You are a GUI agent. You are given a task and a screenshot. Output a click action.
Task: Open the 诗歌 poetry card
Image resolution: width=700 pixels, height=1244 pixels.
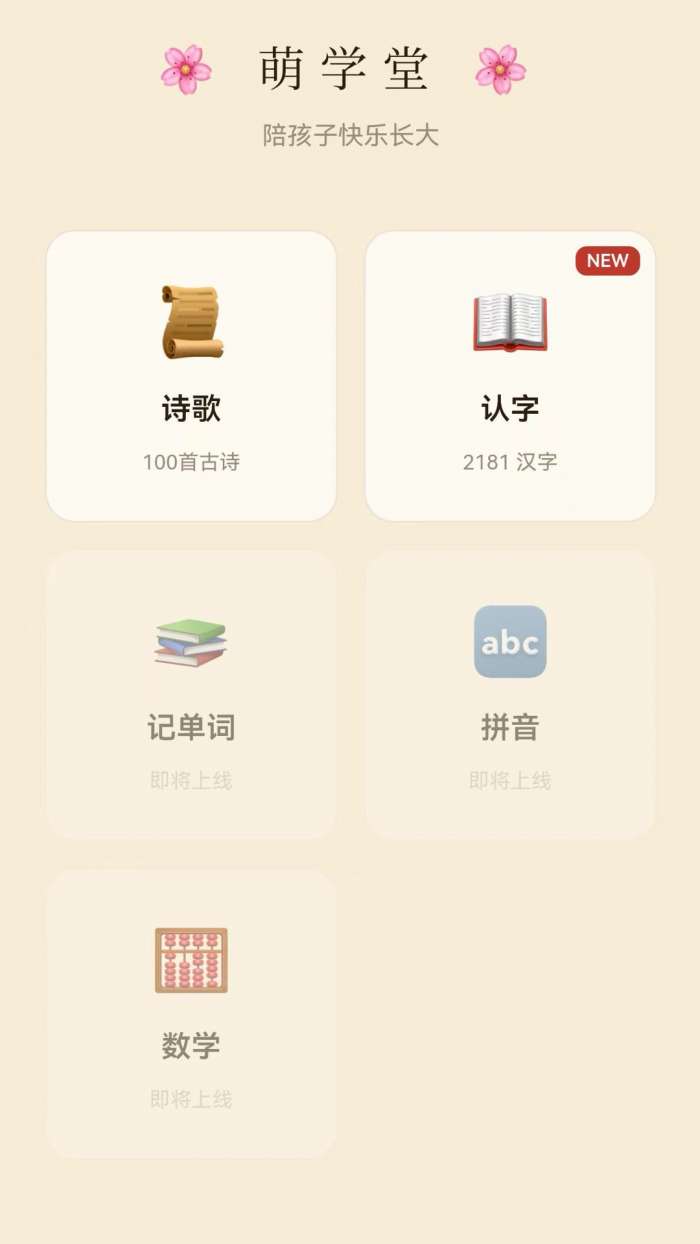coord(191,376)
